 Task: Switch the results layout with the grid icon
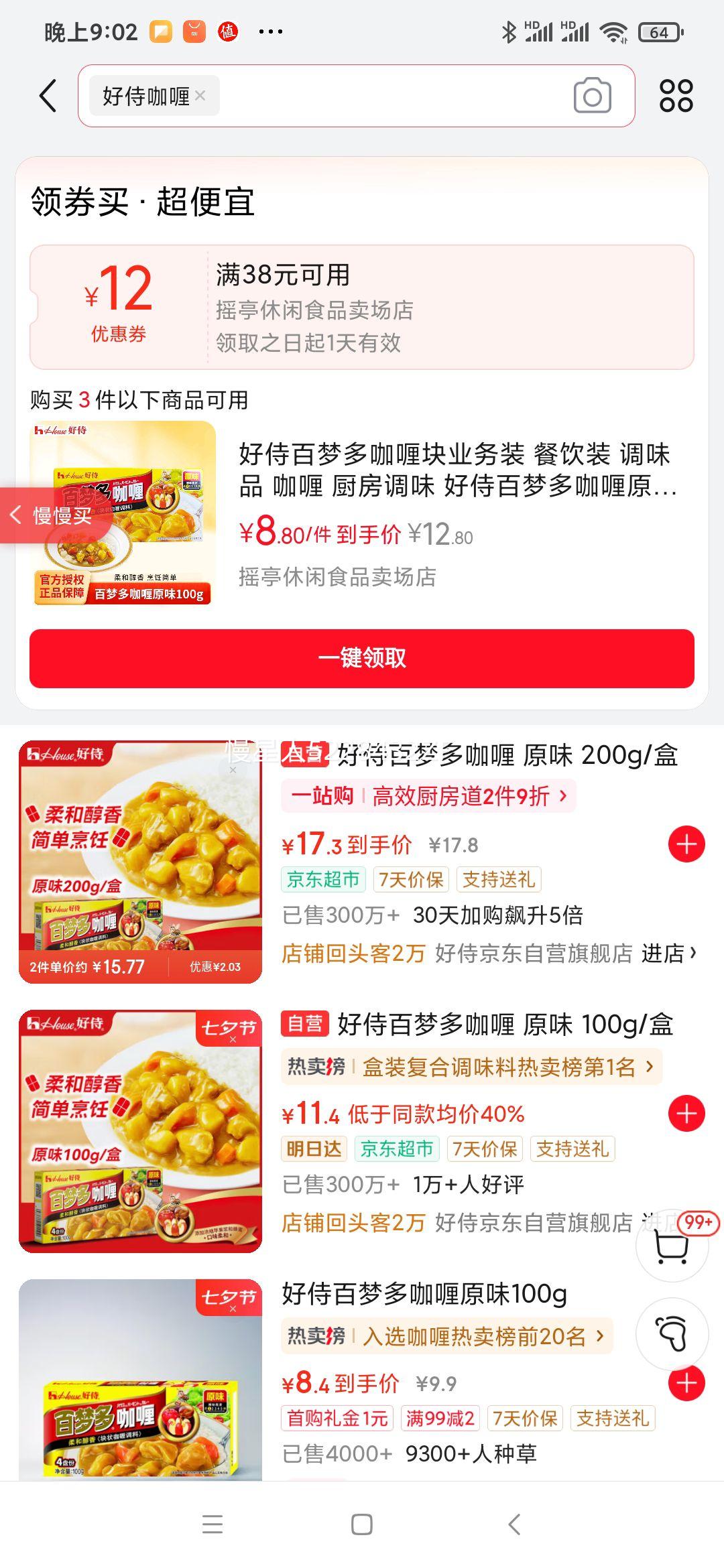tap(676, 96)
